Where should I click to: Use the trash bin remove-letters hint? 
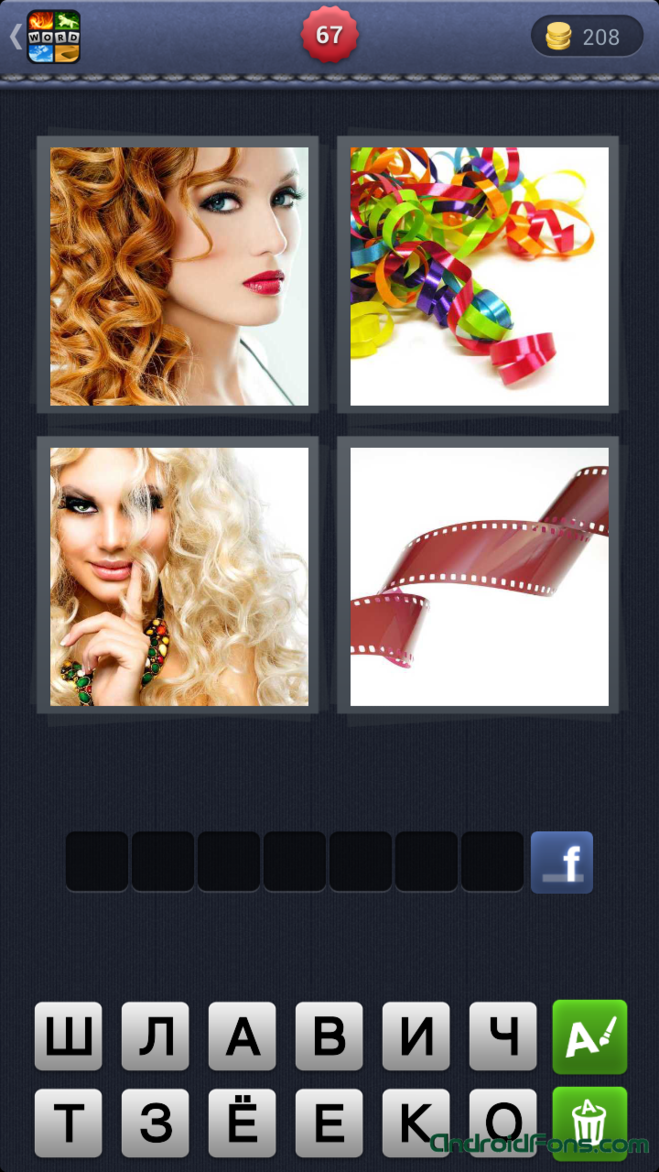click(590, 1123)
